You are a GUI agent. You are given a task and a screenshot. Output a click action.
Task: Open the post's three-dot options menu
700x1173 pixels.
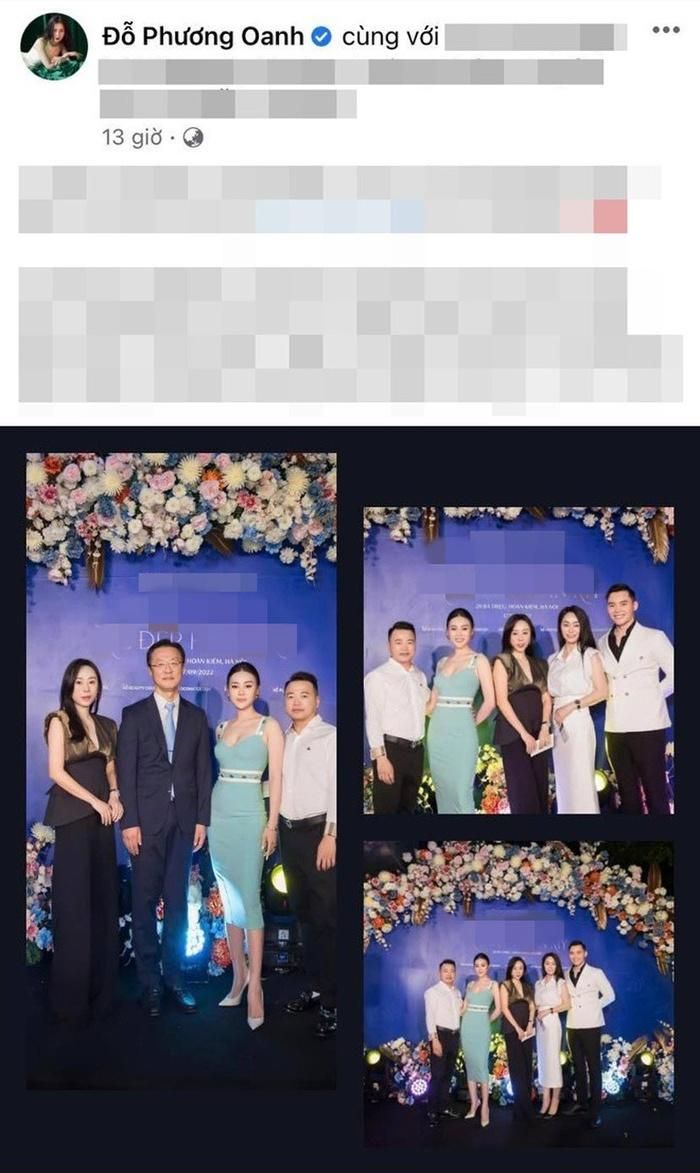click(665, 30)
